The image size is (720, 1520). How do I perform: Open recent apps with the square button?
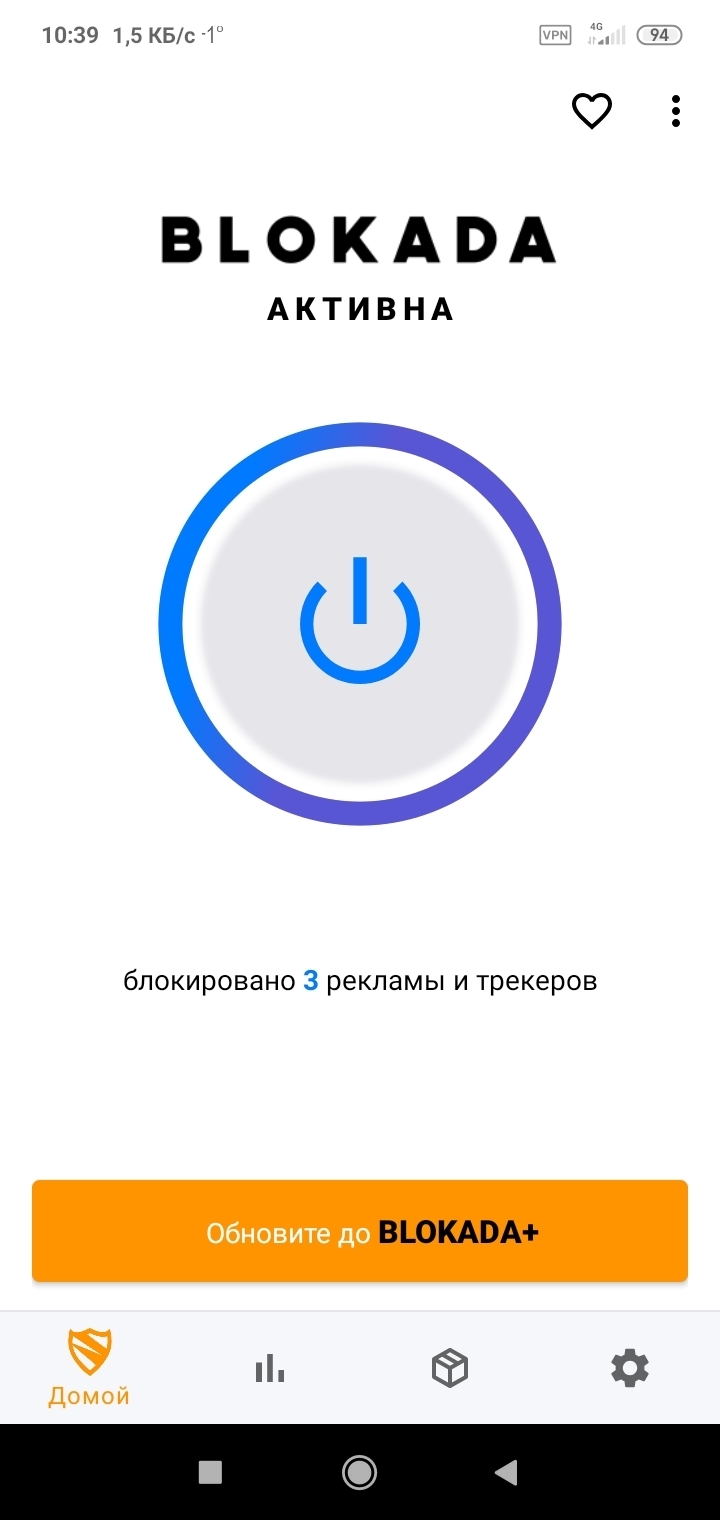(210, 1472)
